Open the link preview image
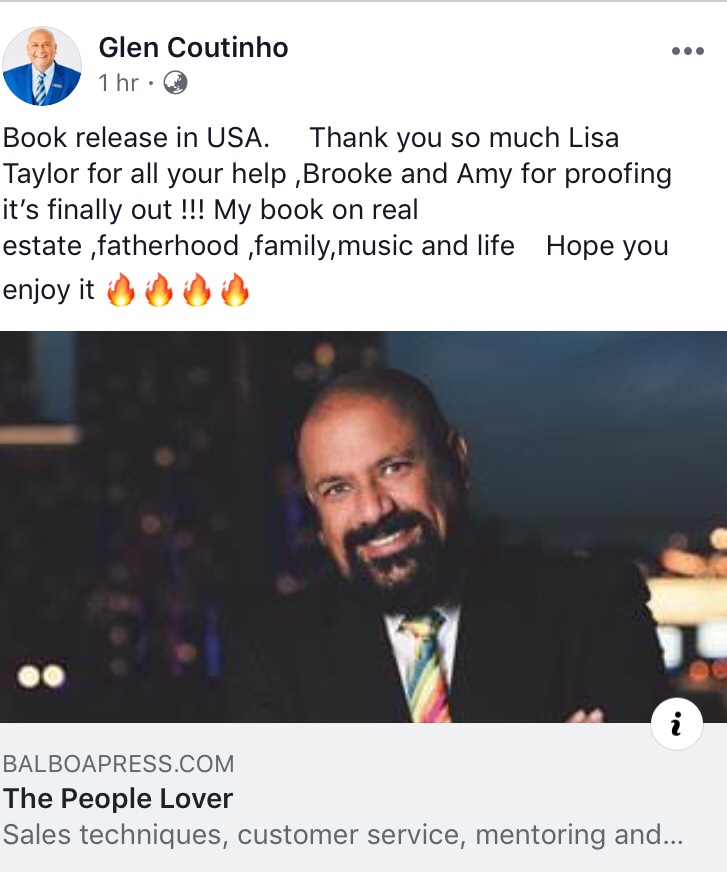Screen dimensions: 727x872 [x=363, y=525]
